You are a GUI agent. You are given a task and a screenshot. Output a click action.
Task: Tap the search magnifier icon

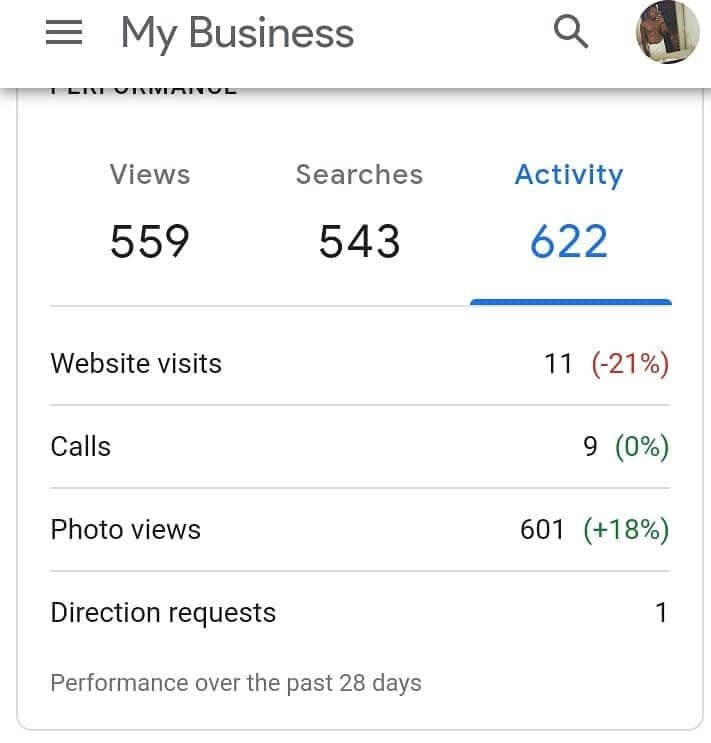pos(570,32)
